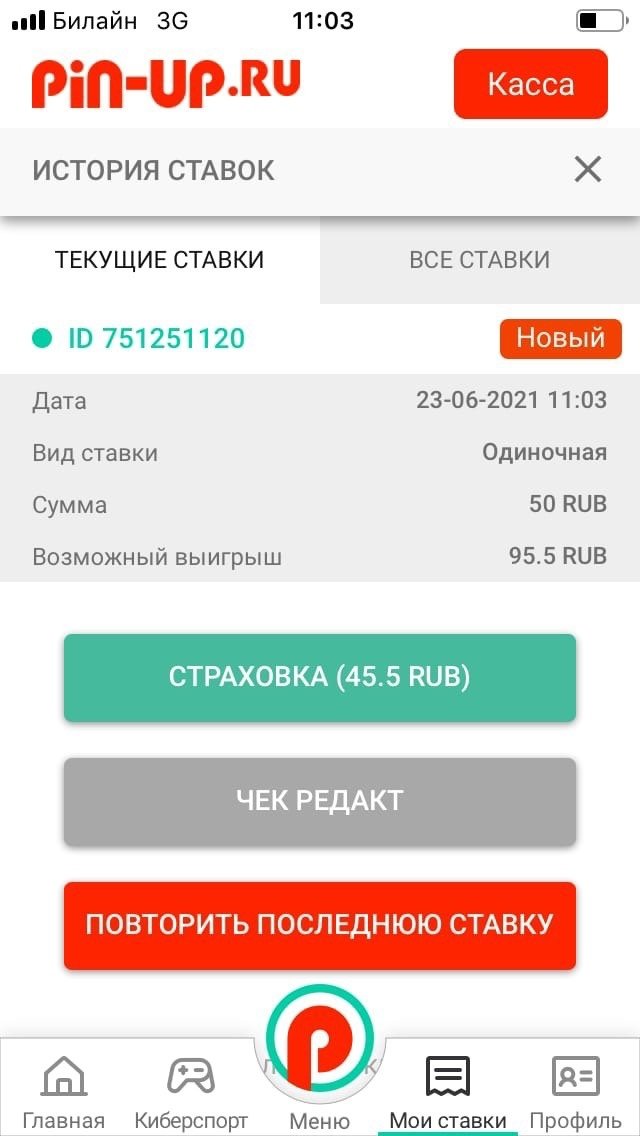Tap the Чек редакт button

320,801
